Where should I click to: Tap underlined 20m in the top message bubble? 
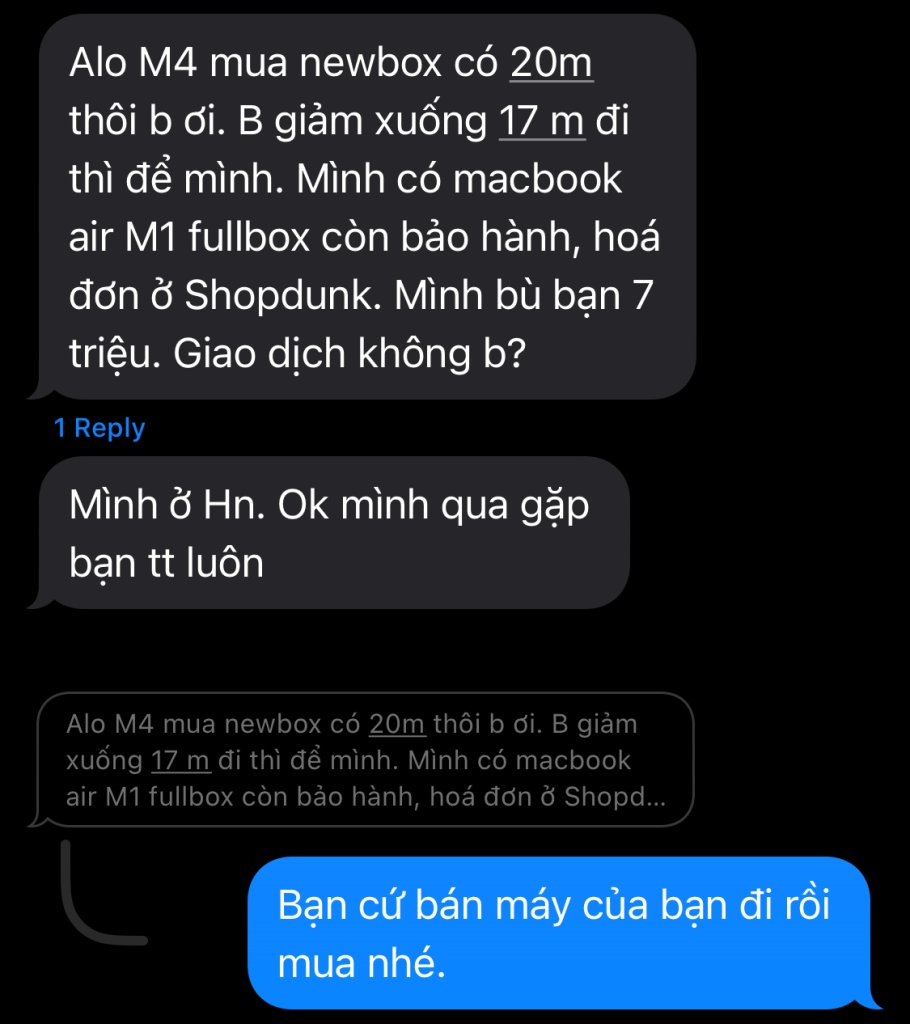(x=552, y=64)
